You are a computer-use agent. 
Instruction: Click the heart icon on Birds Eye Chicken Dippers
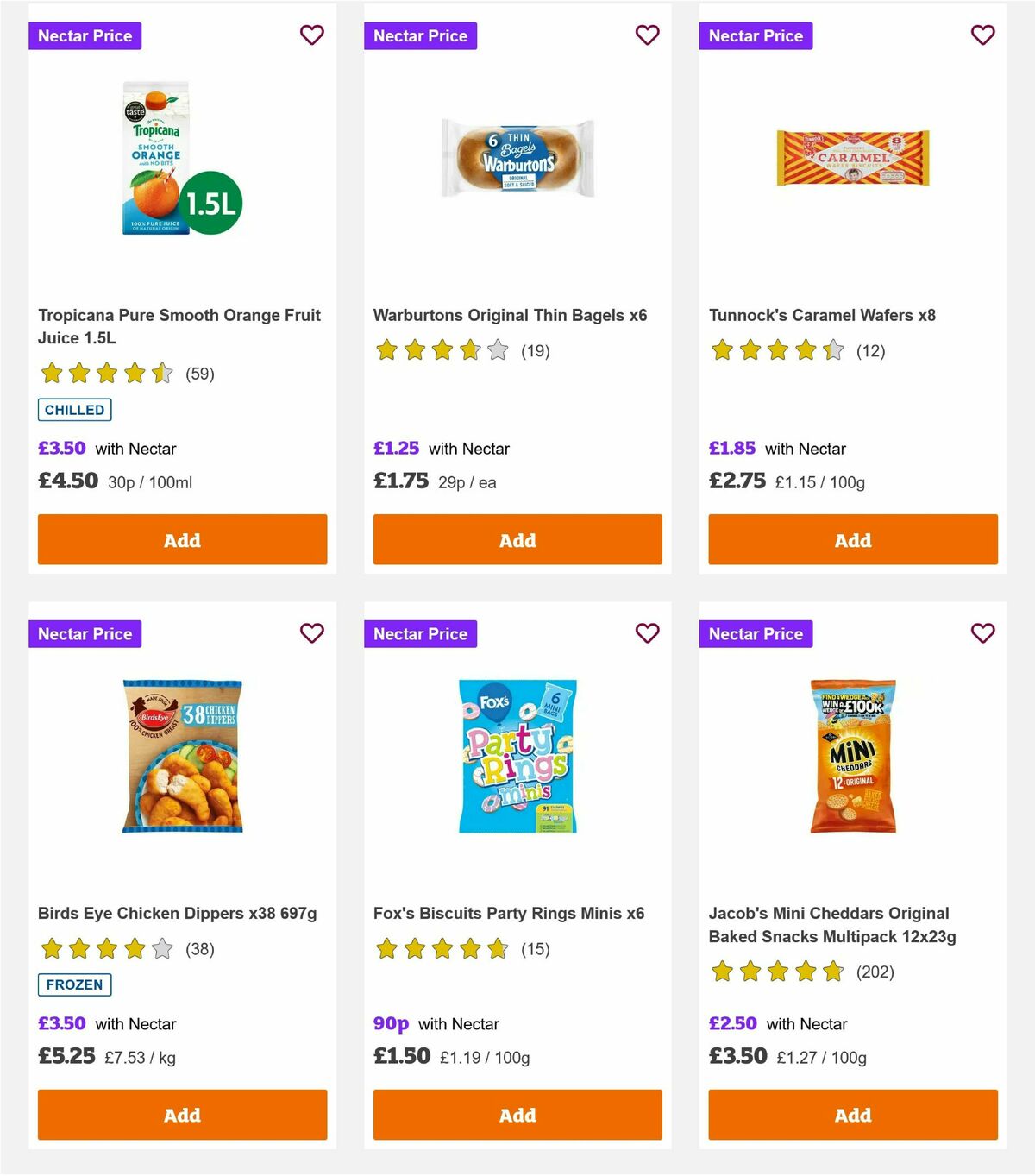click(311, 633)
